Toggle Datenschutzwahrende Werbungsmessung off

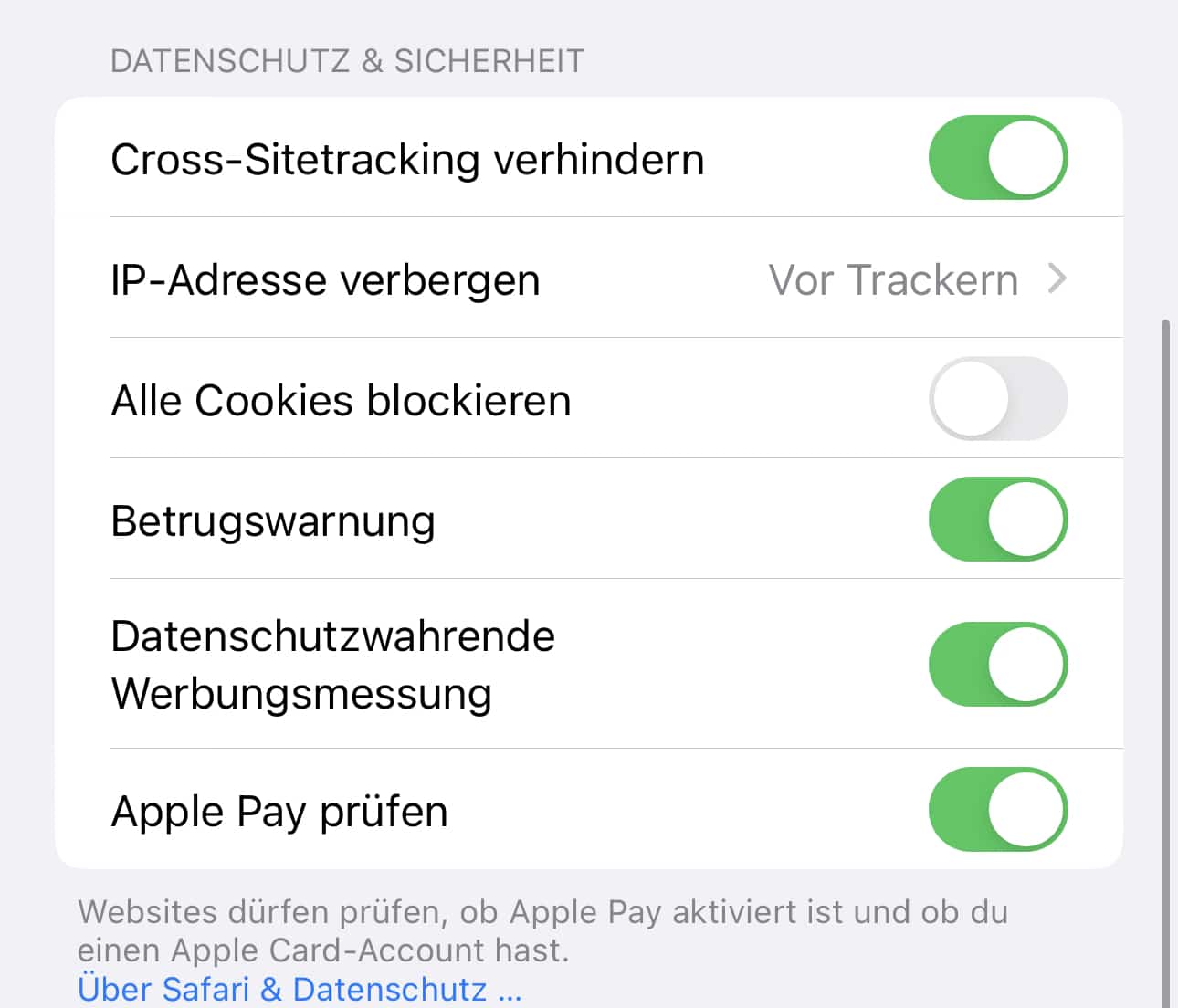pos(997,664)
